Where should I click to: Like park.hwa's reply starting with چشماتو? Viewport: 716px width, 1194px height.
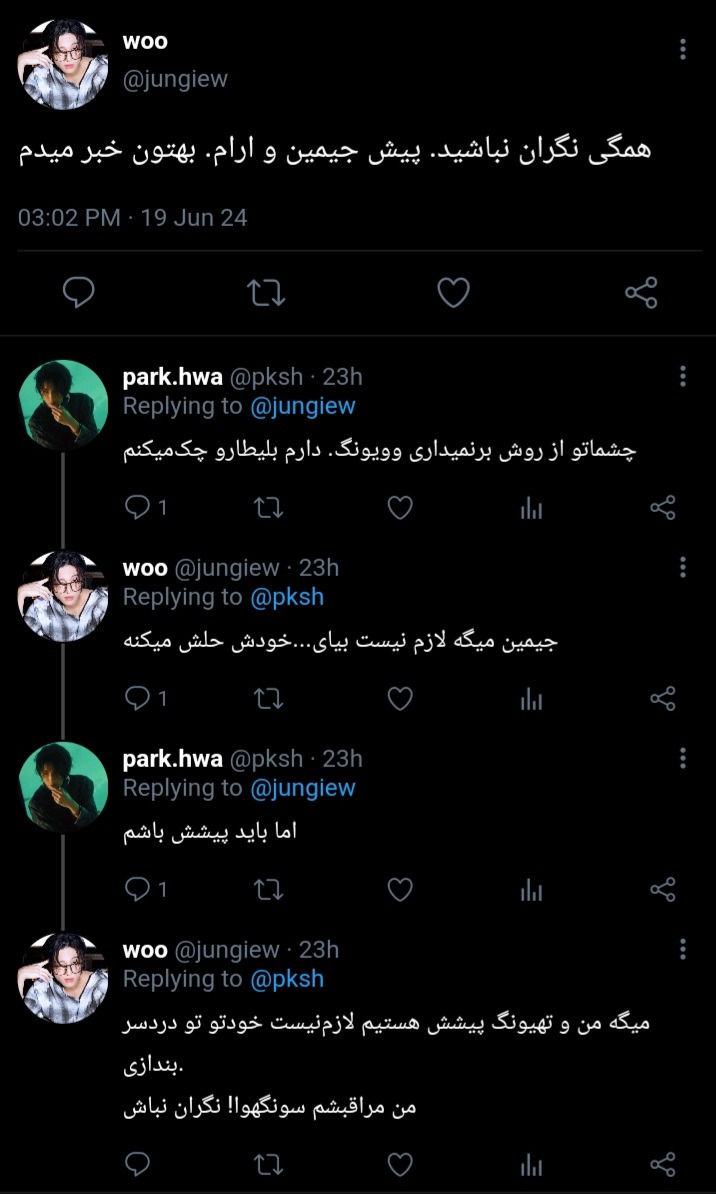[400, 508]
